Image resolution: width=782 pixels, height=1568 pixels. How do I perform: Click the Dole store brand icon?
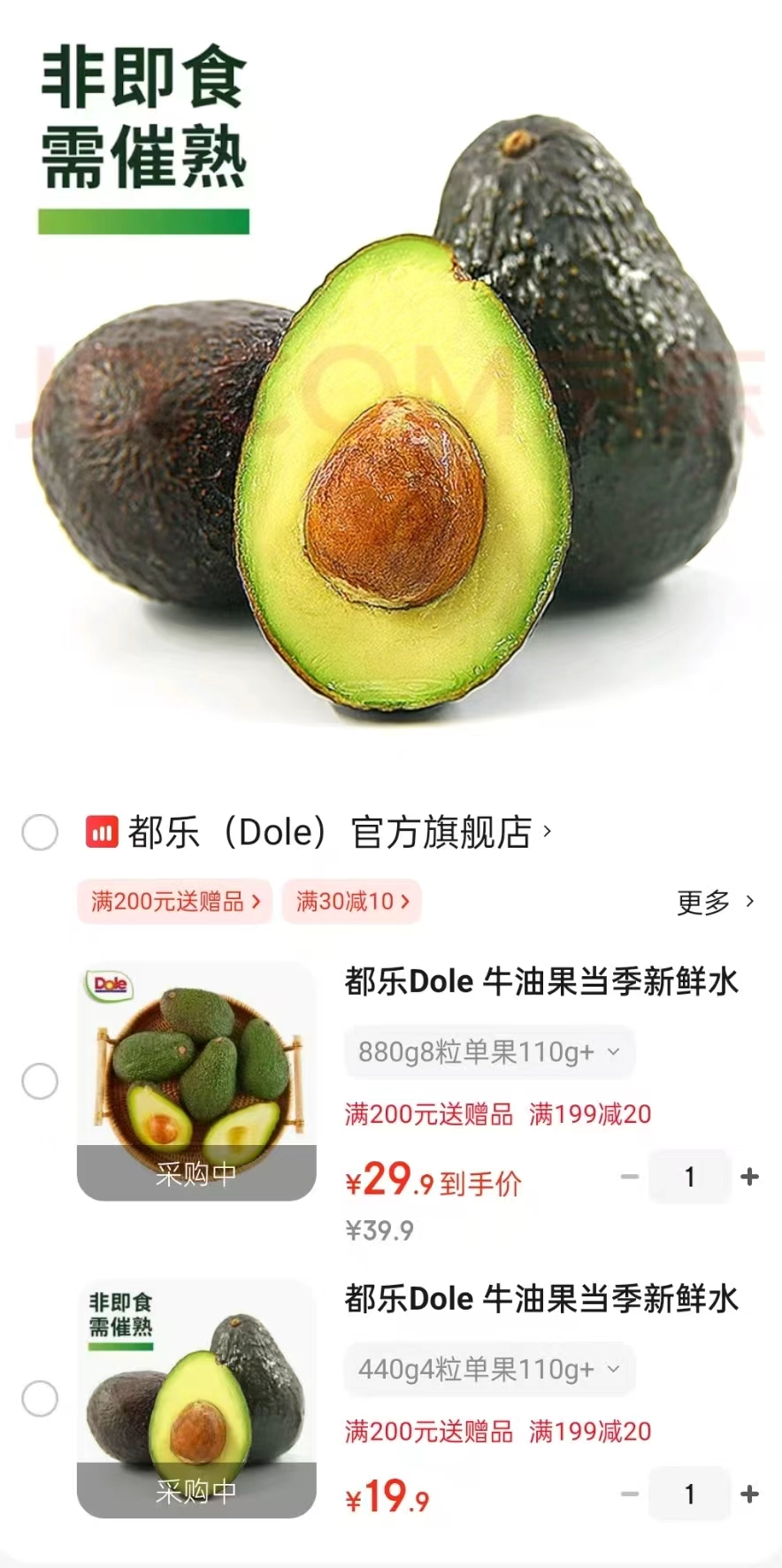(103, 831)
